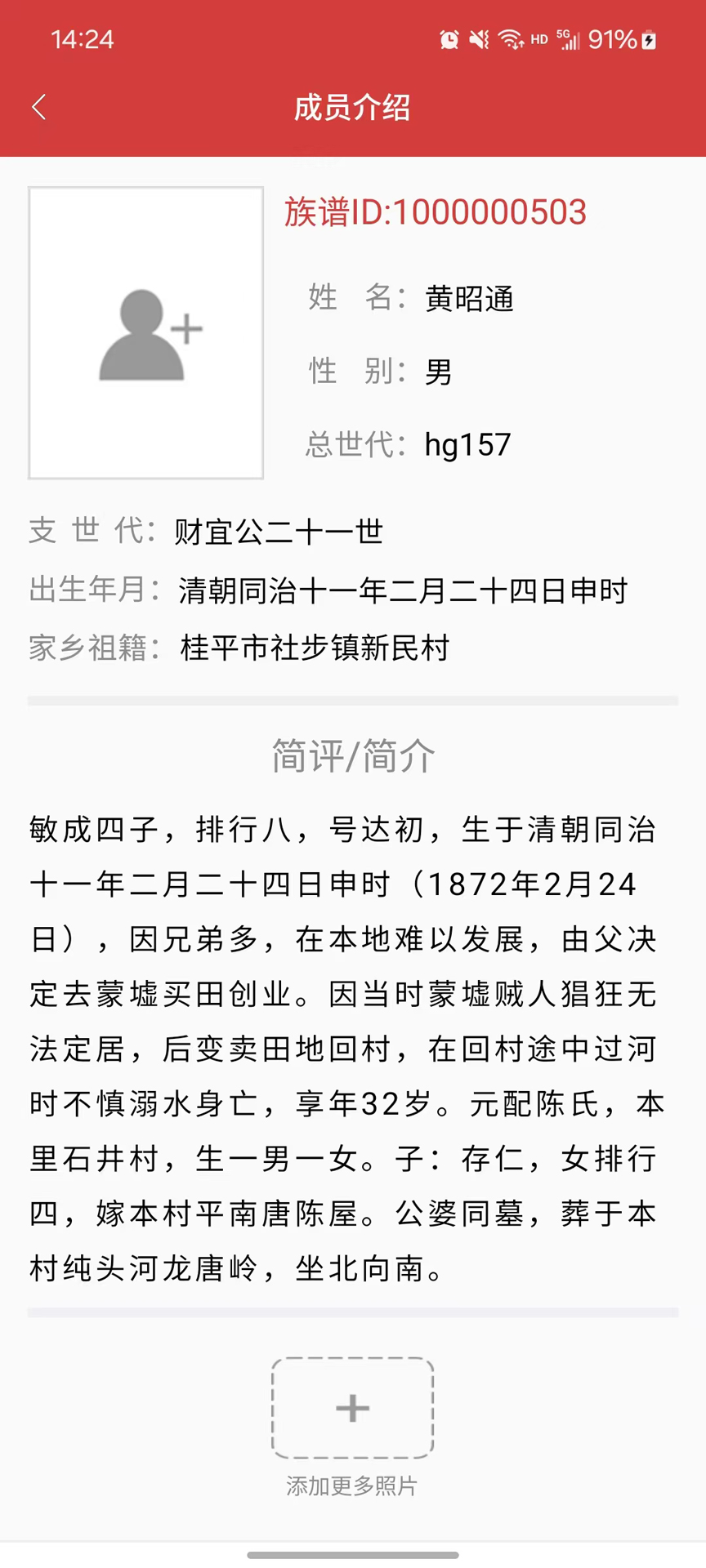Tap the HD indicator in the status bar
This screenshot has width=706, height=1568.
click(539, 40)
